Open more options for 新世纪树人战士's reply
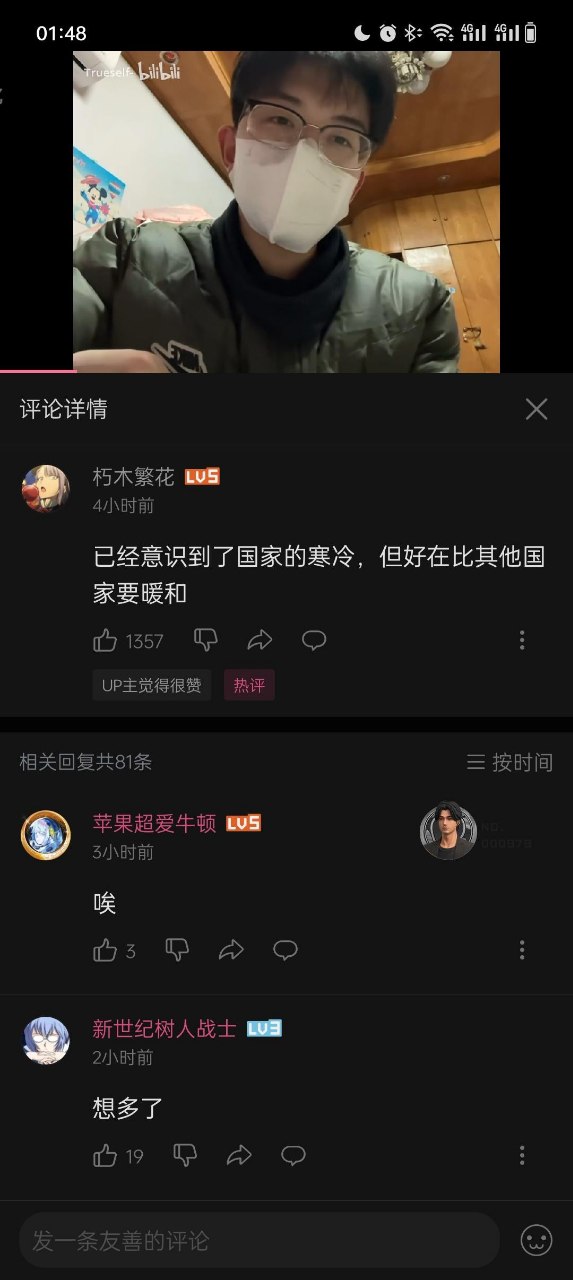Viewport: 573px width, 1280px height. point(522,1156)
